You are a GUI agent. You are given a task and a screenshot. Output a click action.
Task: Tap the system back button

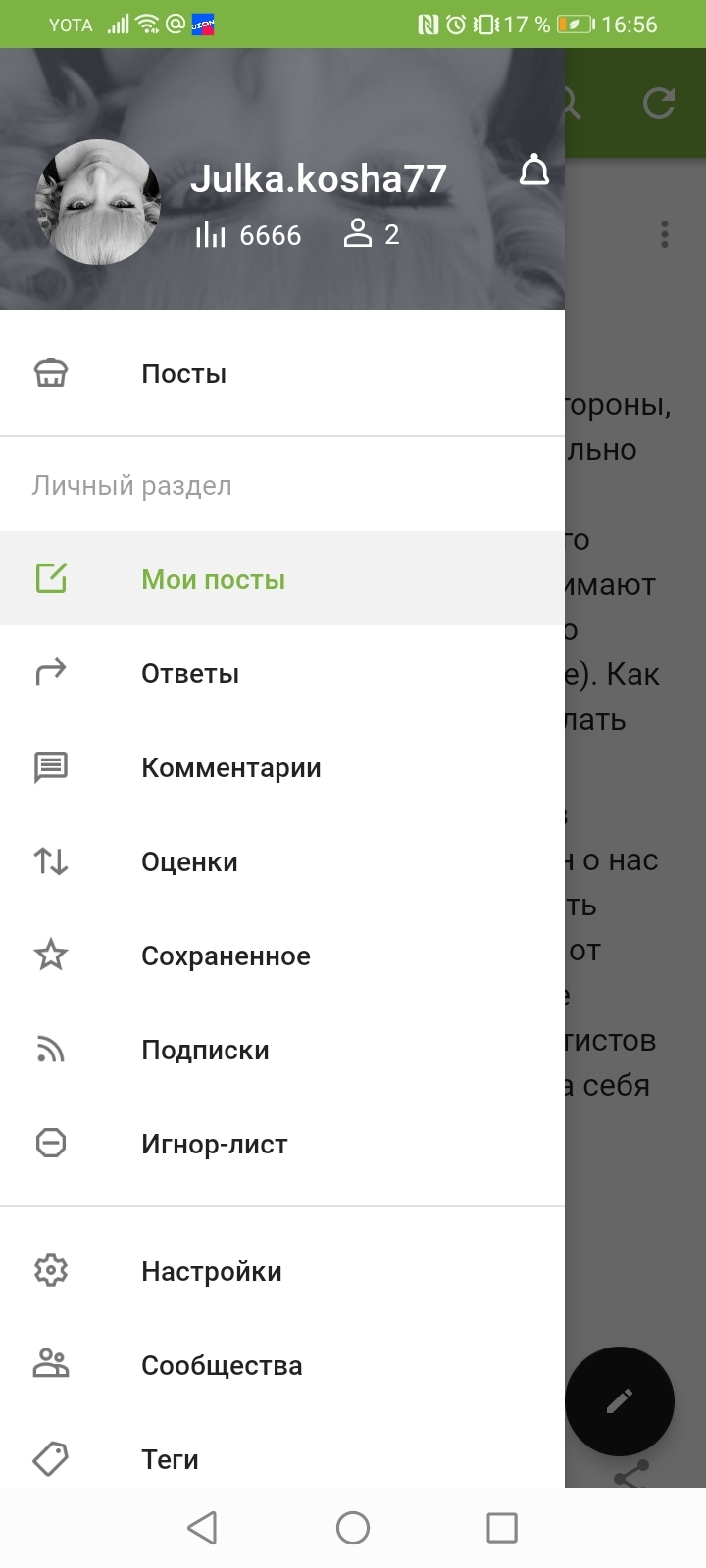[202, 1527]
